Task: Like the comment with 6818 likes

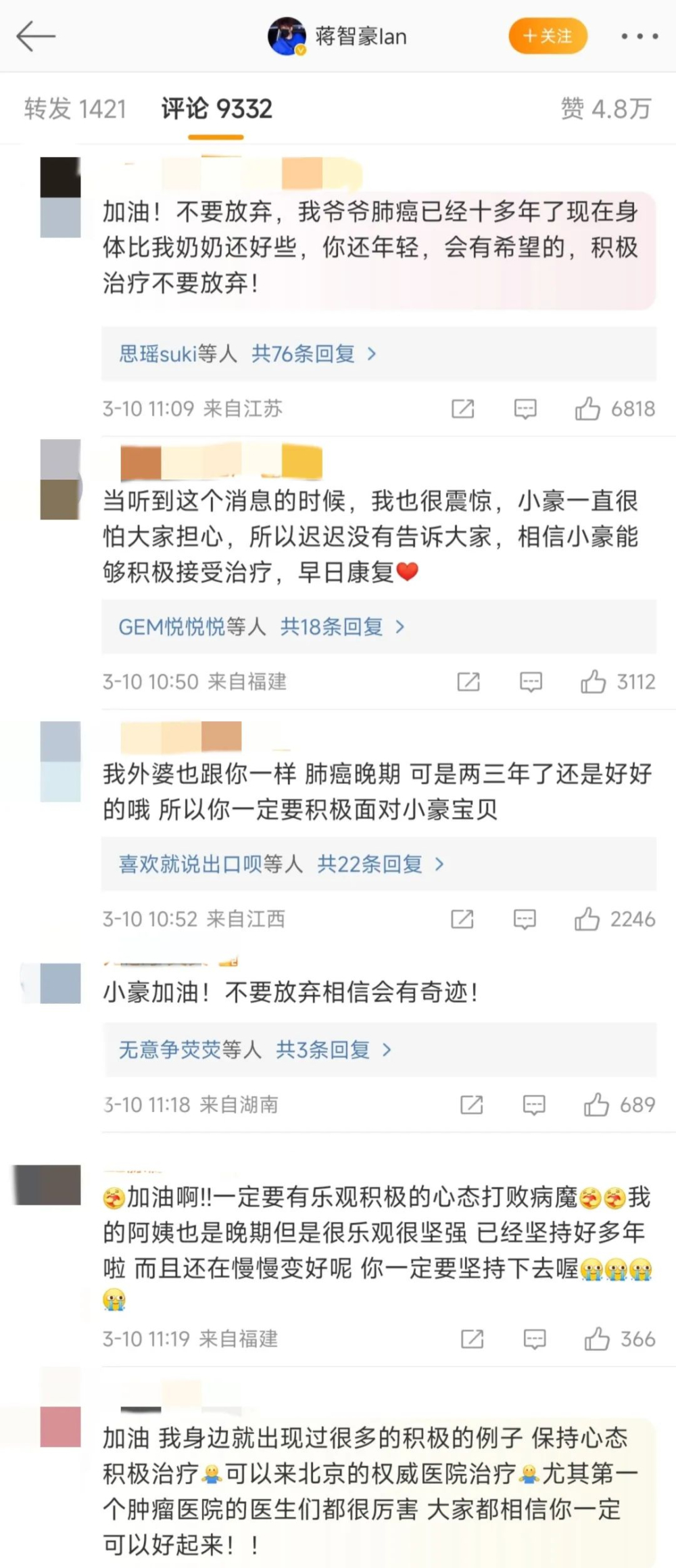Action: [x=587, y=409]
